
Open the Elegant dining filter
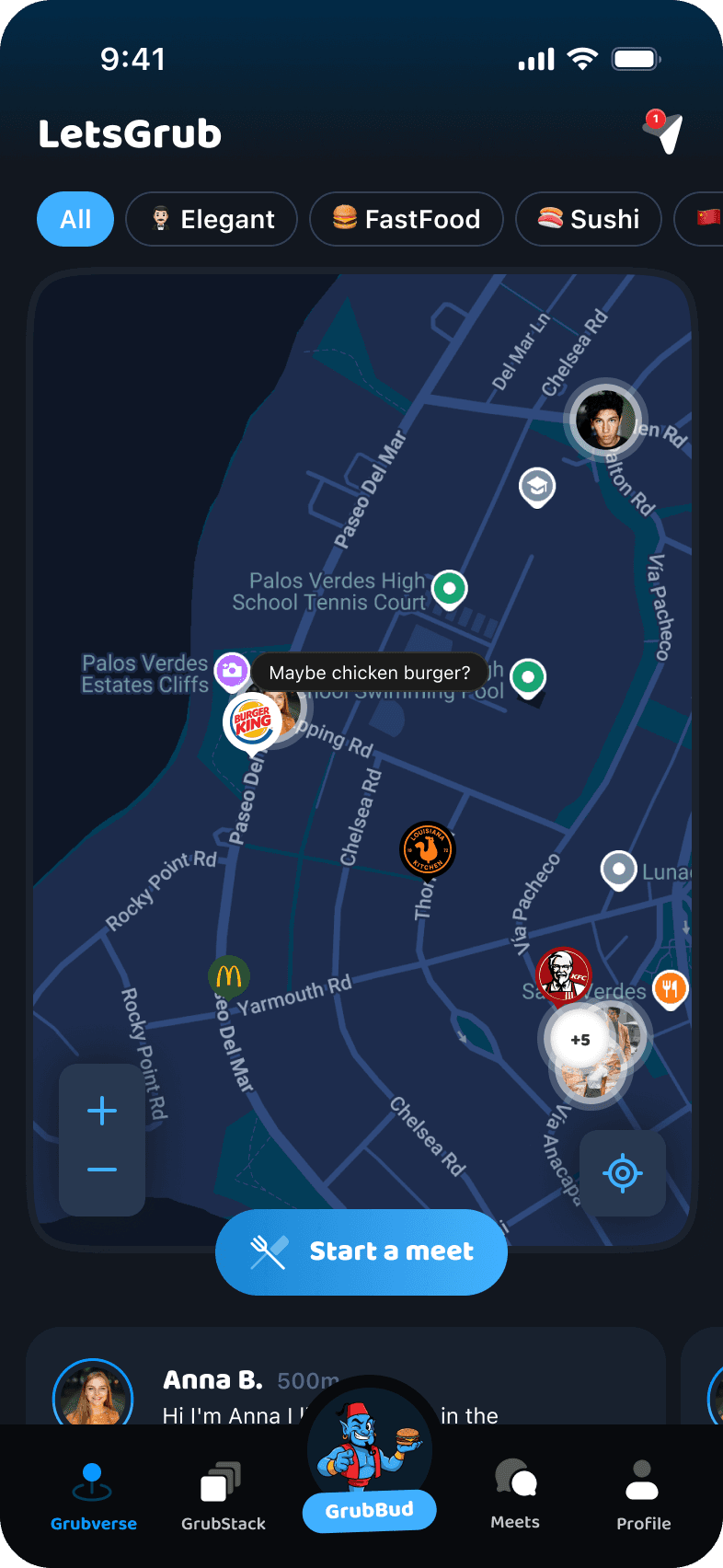point(211,219)
